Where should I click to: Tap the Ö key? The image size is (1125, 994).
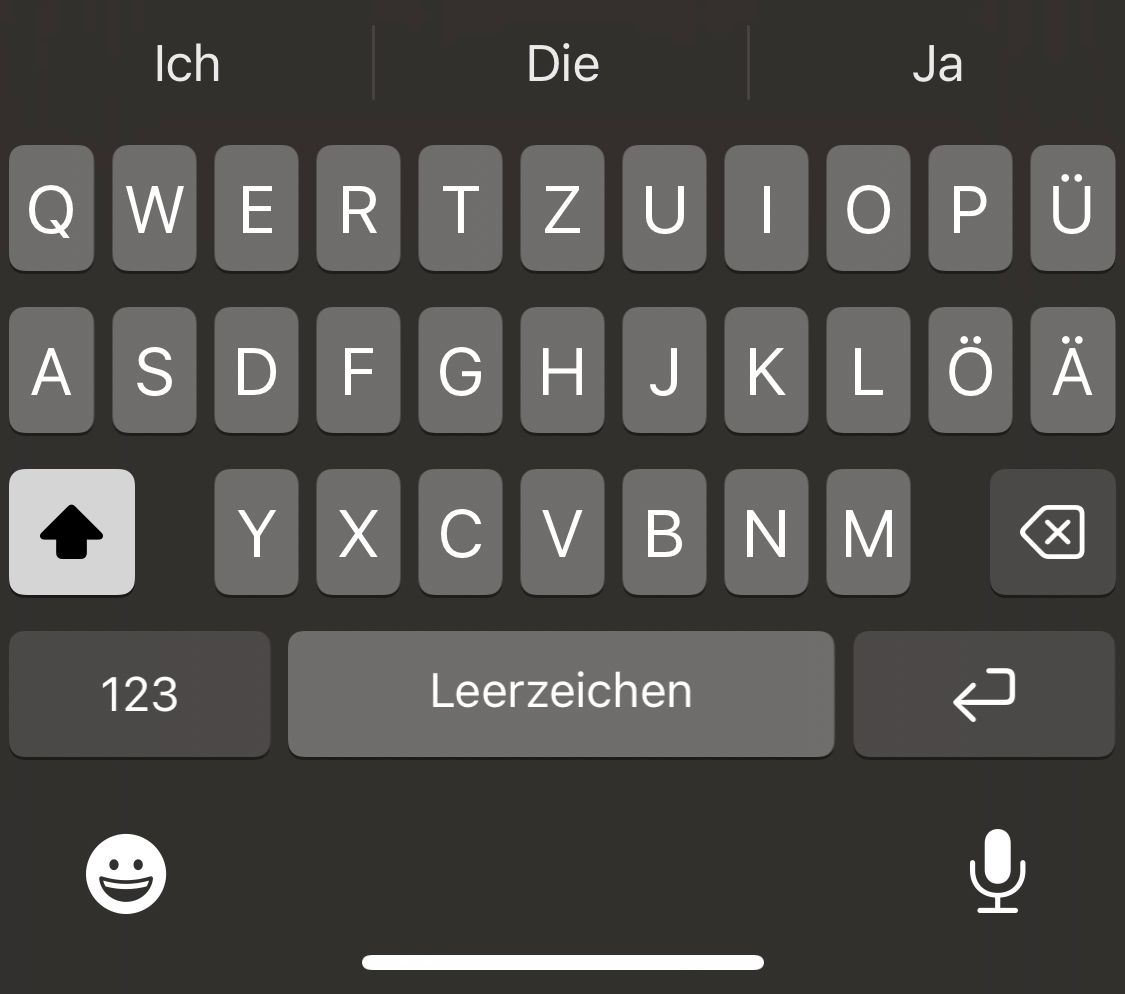tap(970, 370)
